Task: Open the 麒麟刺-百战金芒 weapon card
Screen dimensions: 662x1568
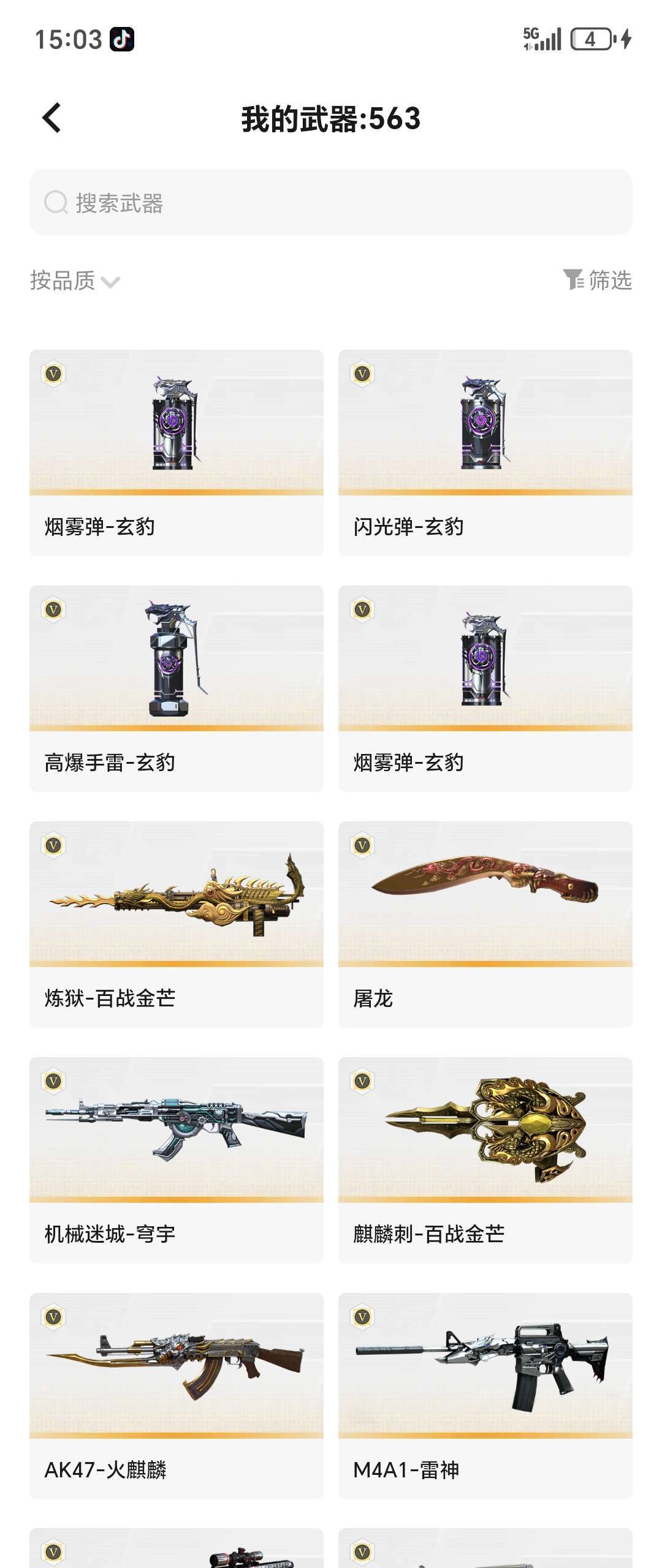Action: coord(485,1160)
